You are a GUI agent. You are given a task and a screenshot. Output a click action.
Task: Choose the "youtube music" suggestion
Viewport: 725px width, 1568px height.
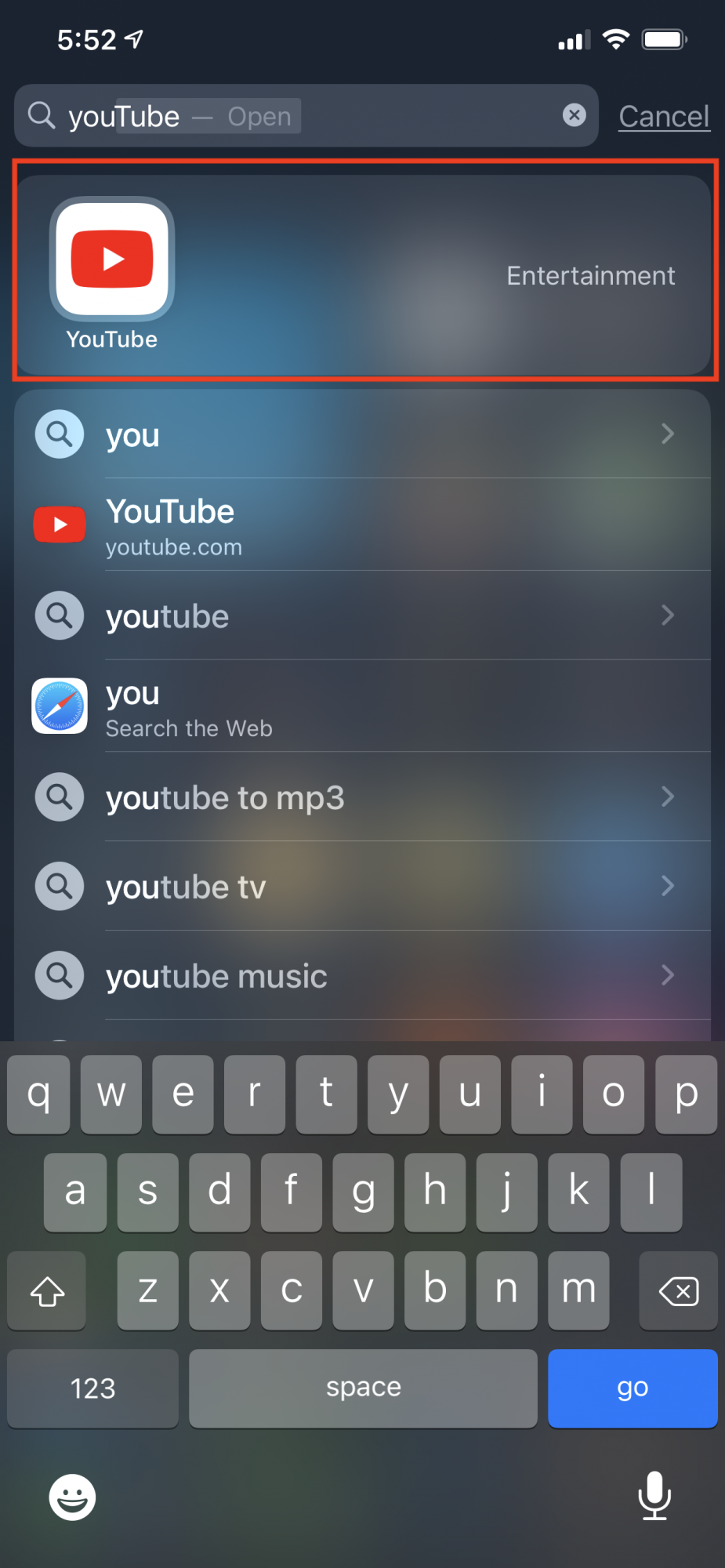[361, 976]
